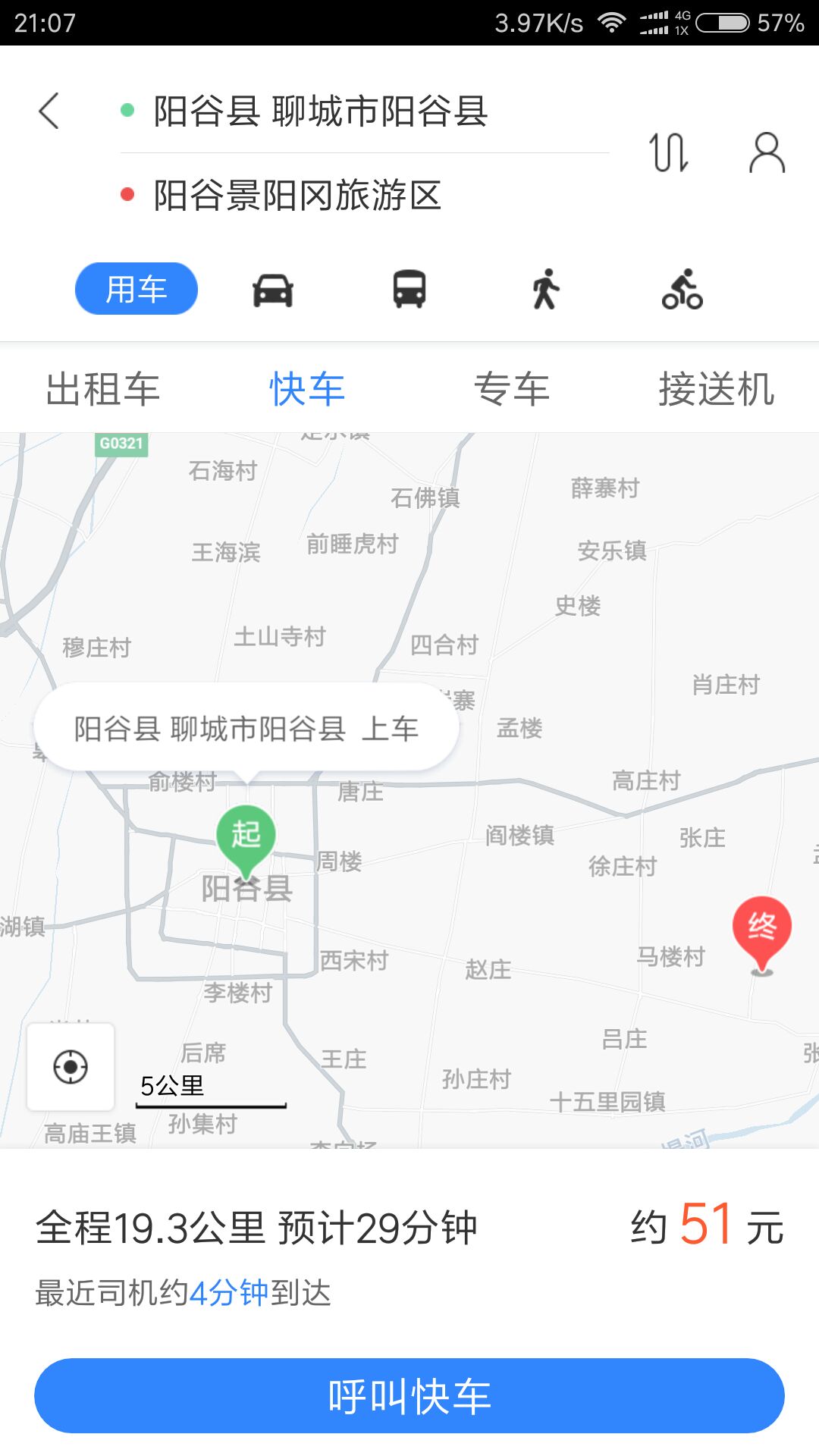
Task: Switch to bus transit mode
Action: 409,290
